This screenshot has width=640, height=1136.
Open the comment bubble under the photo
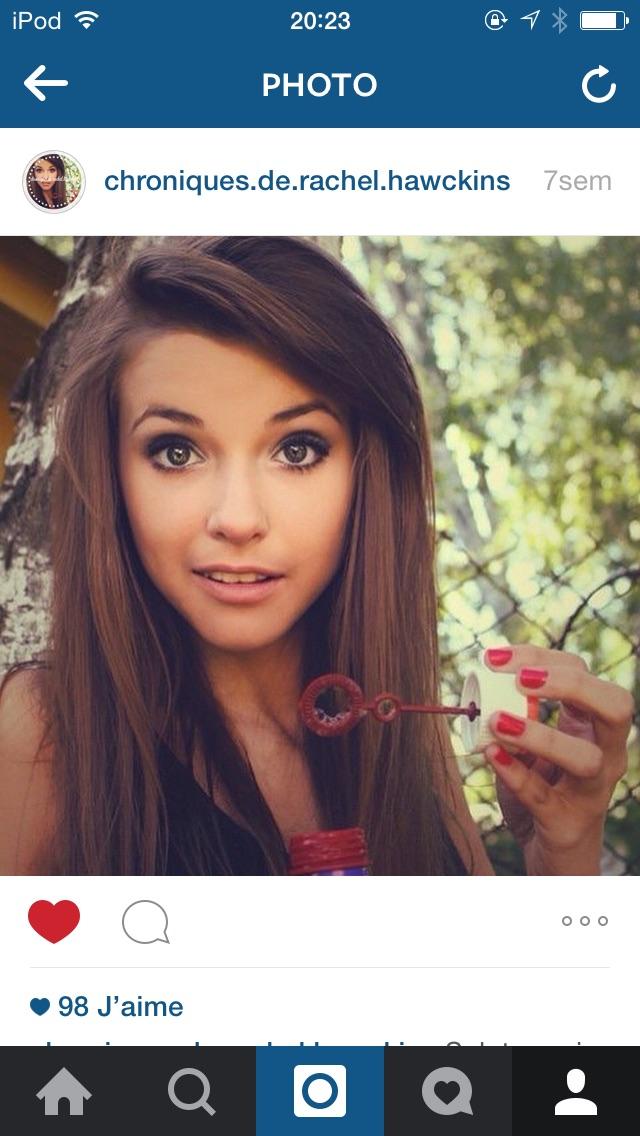coord(146,922)
